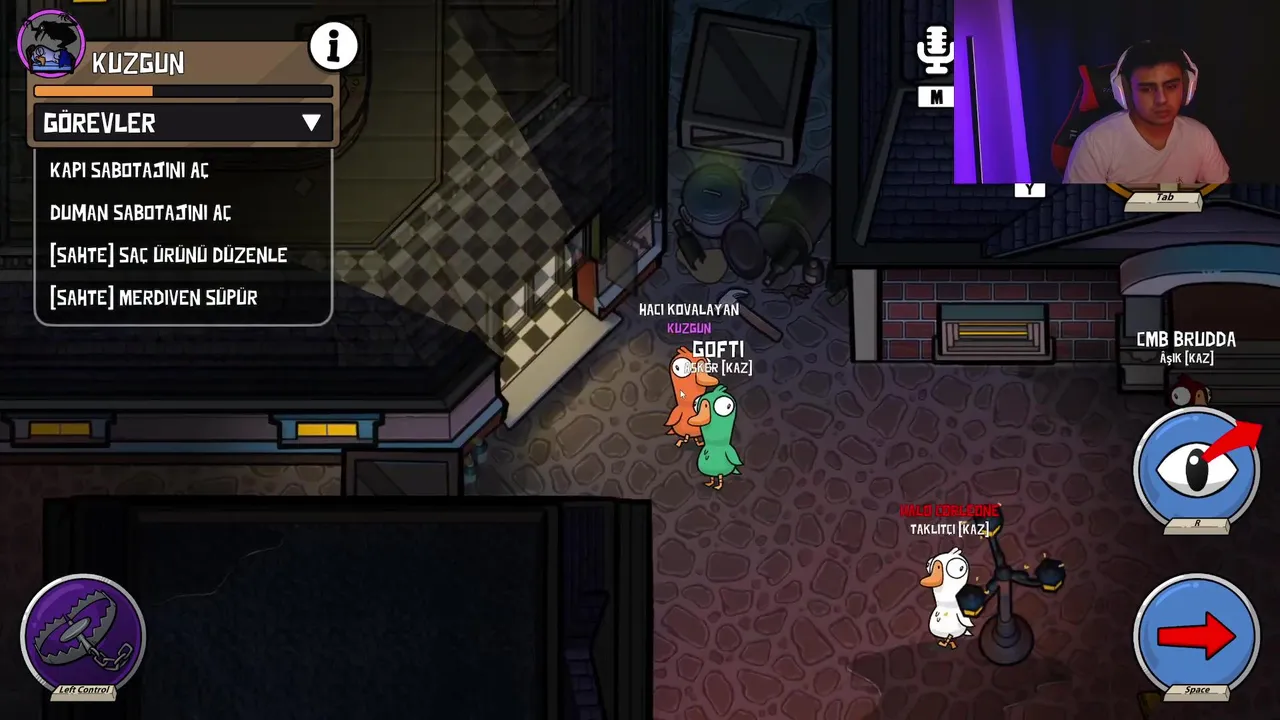Viewport: 1280px width, 720px height.
Task: Tap the red arrow action button
Action: click(x=1196, y=635)
